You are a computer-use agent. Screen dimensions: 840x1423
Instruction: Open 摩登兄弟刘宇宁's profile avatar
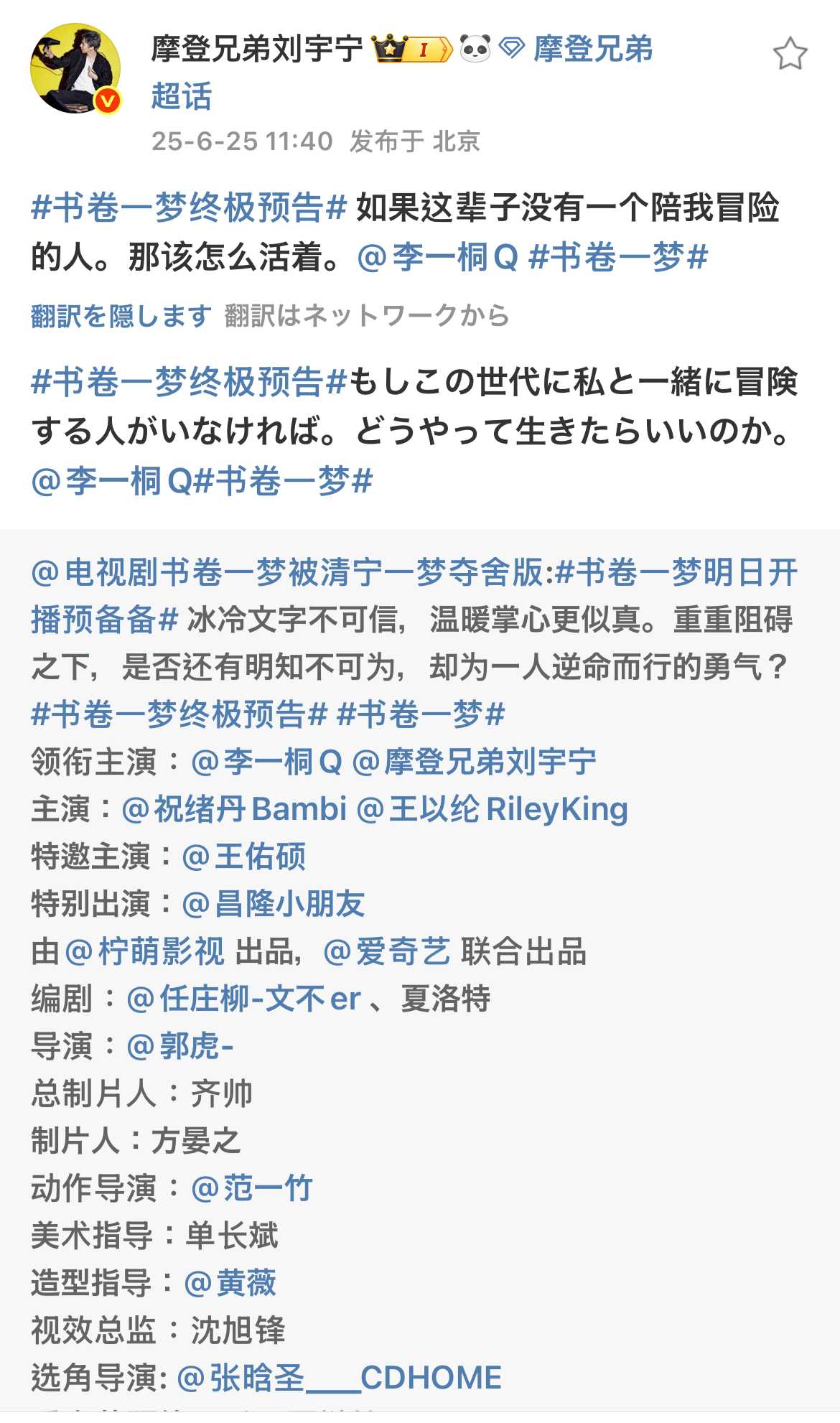coord(75,68)
